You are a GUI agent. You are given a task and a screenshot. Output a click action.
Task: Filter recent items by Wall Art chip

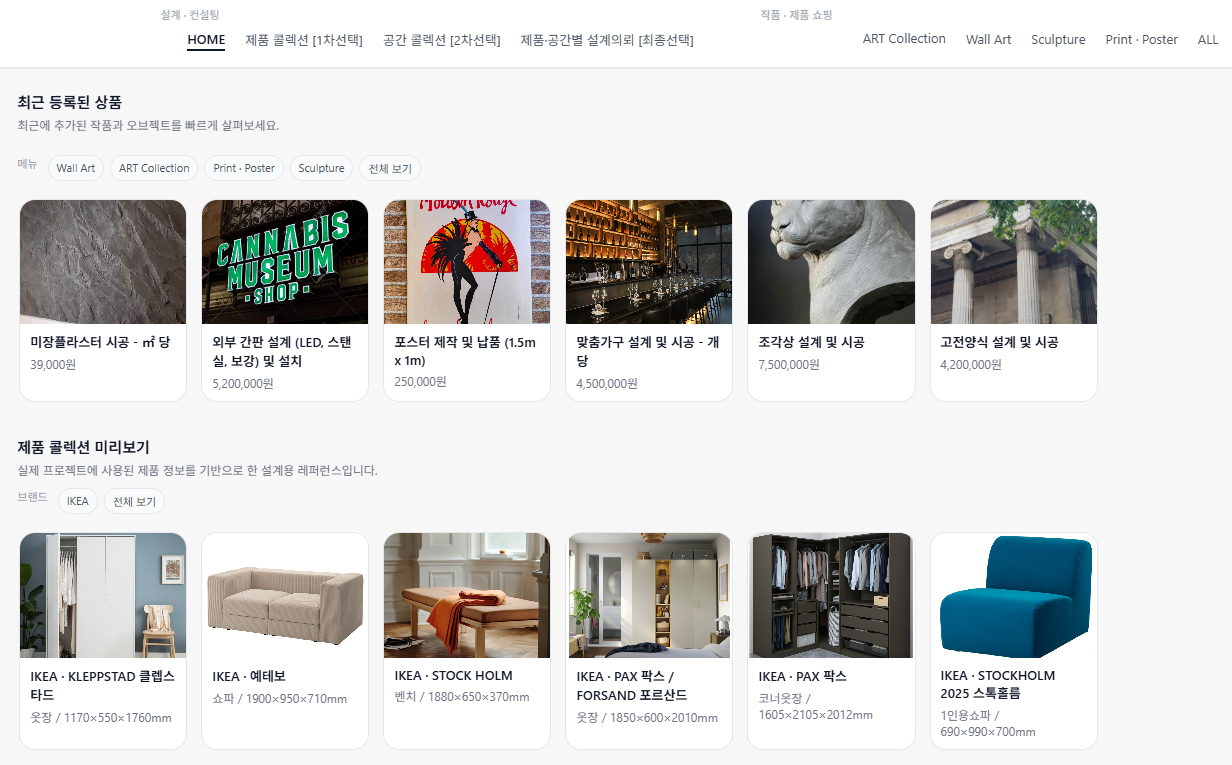76,168
